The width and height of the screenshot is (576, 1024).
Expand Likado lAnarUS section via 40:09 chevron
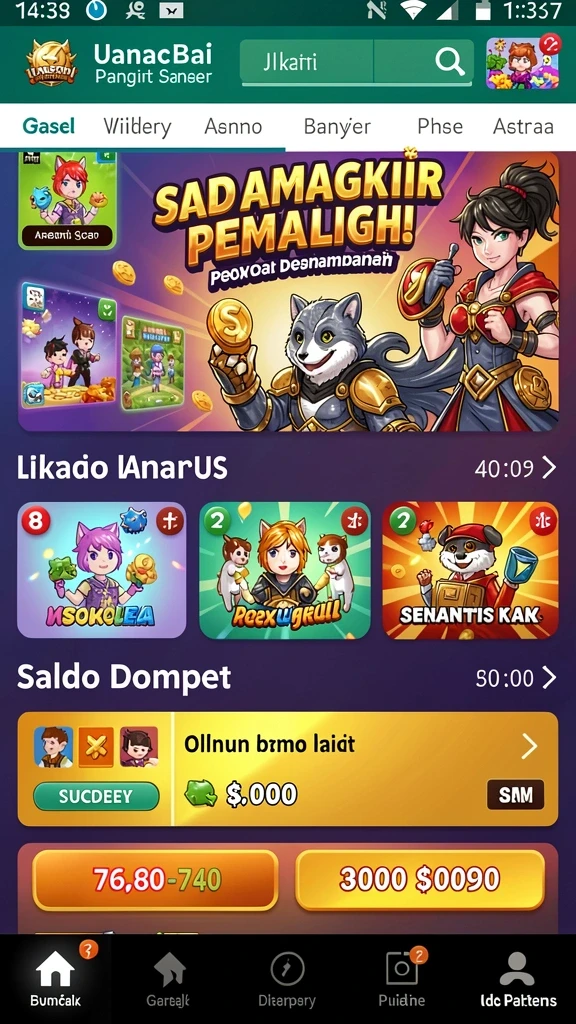(549, 468)
